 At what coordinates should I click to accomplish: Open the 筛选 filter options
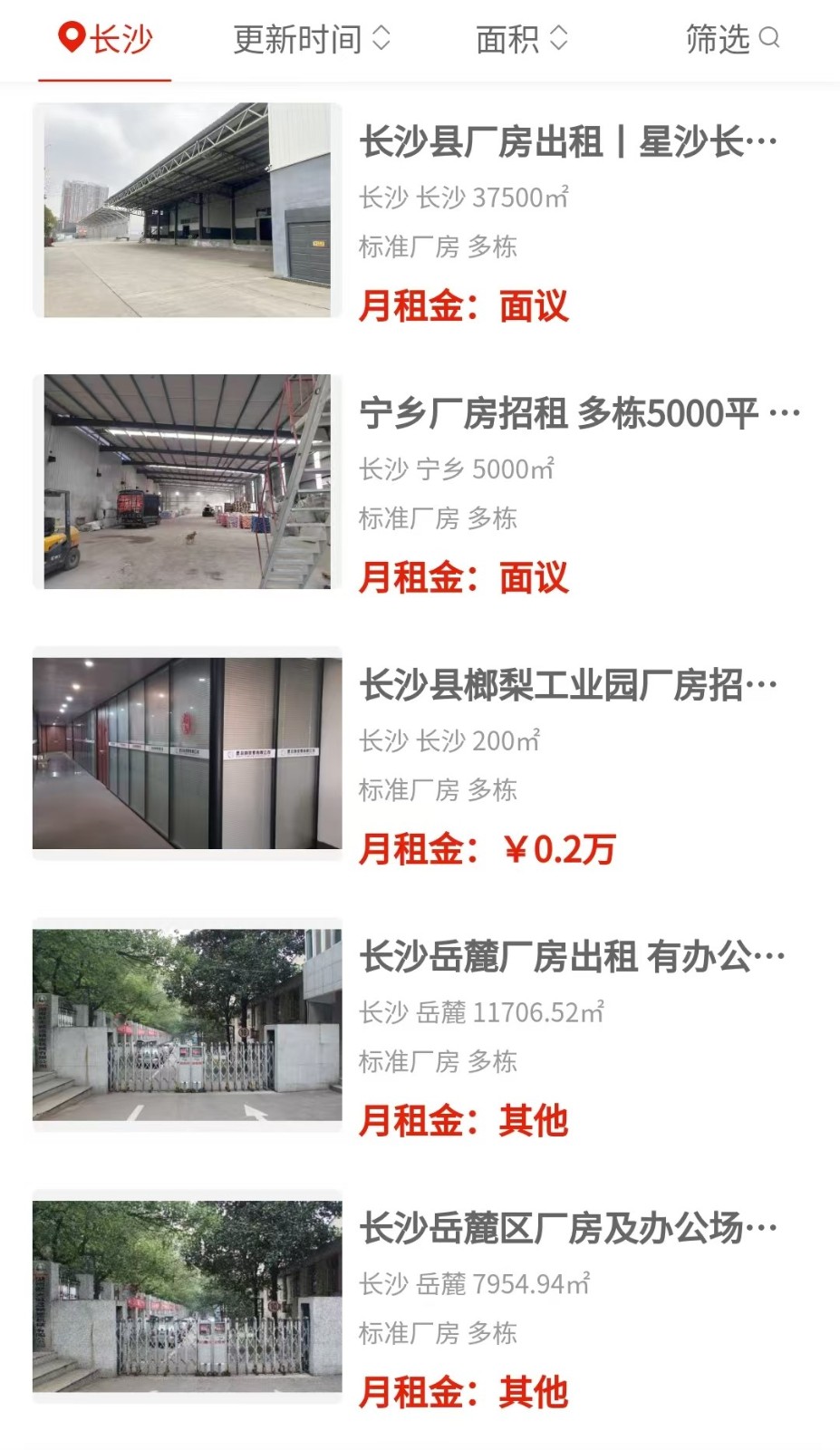tap(731, 39)
